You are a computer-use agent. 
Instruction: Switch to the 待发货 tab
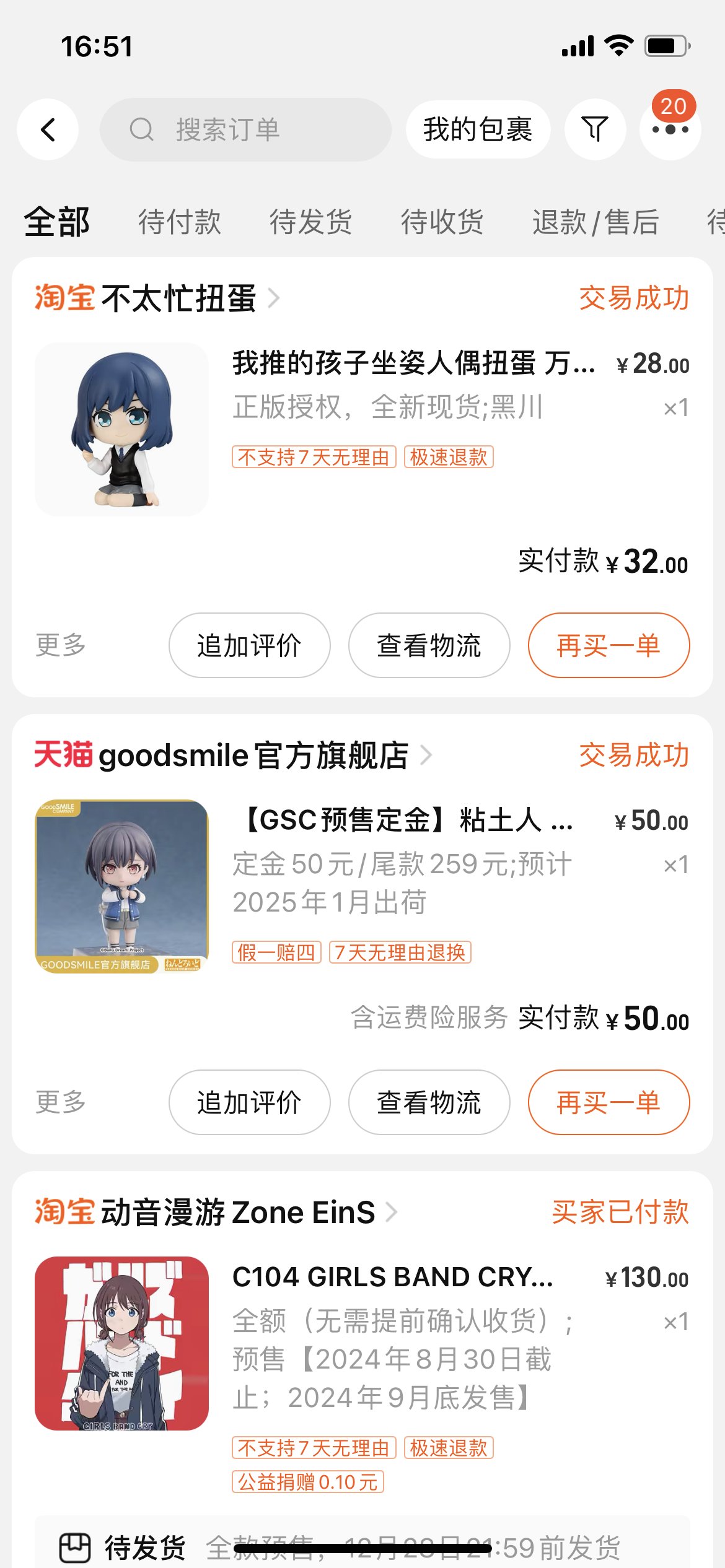(x=310, y=222)
